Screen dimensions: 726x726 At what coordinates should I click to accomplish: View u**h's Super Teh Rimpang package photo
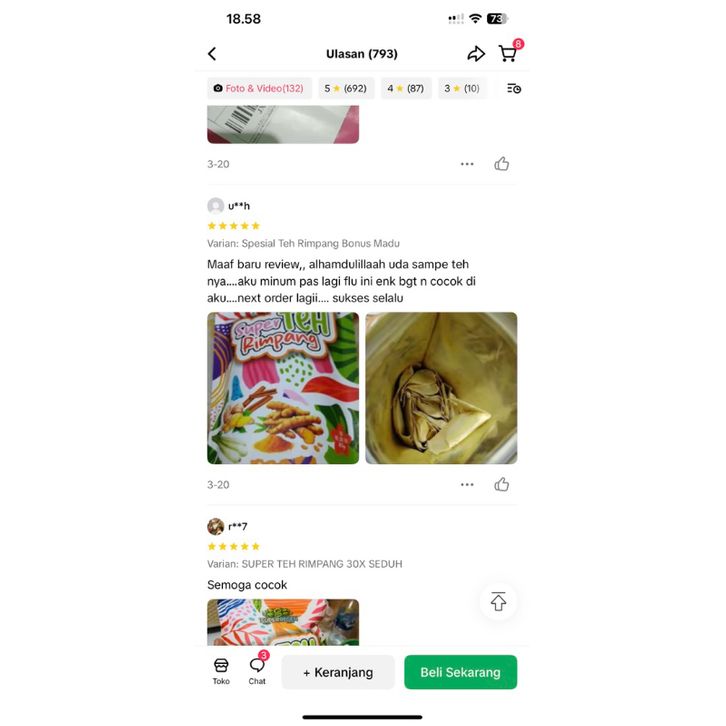pos(283,388)
